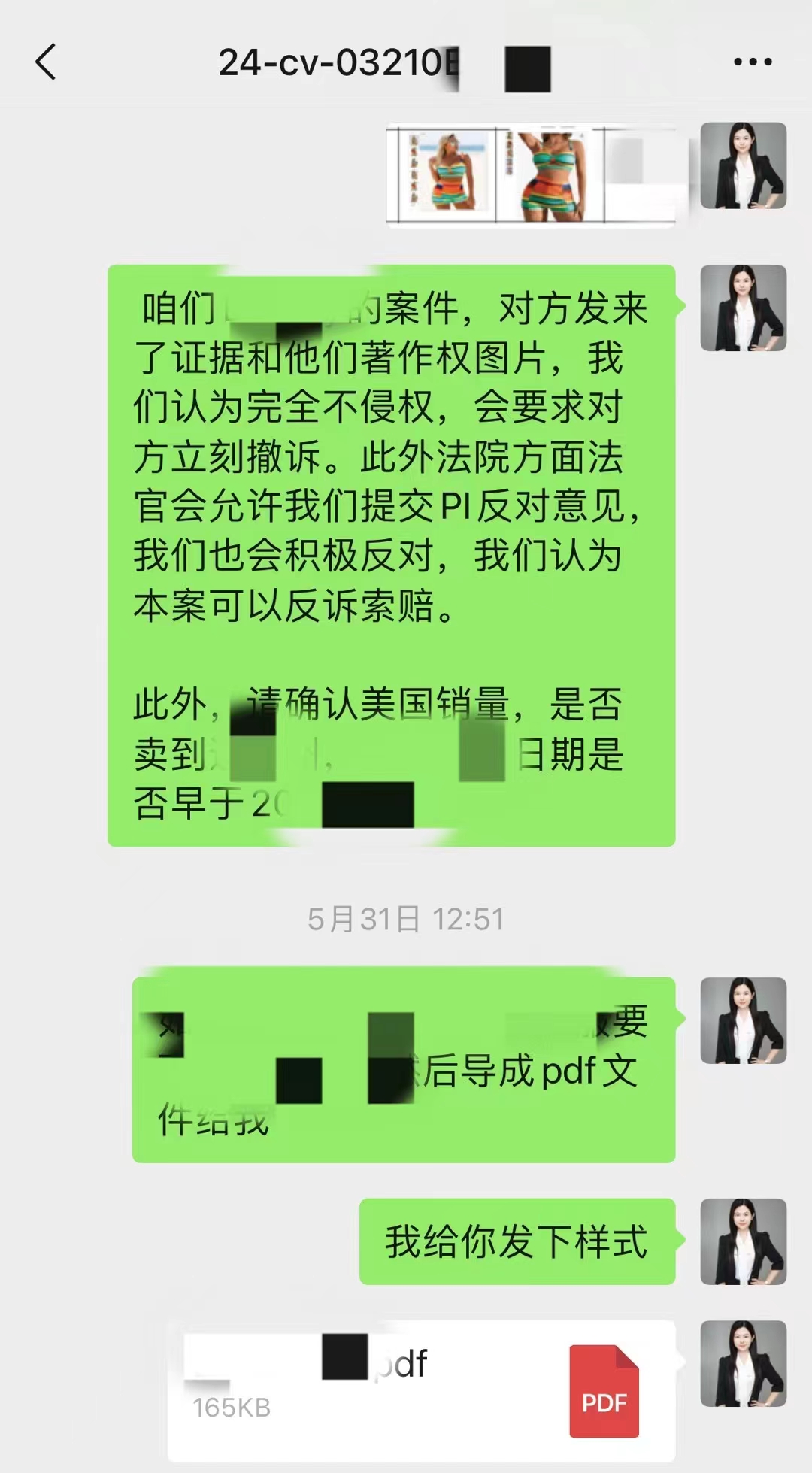
Task: Open sender profile next to the PDF file
Action: (x=743, y=1363)
